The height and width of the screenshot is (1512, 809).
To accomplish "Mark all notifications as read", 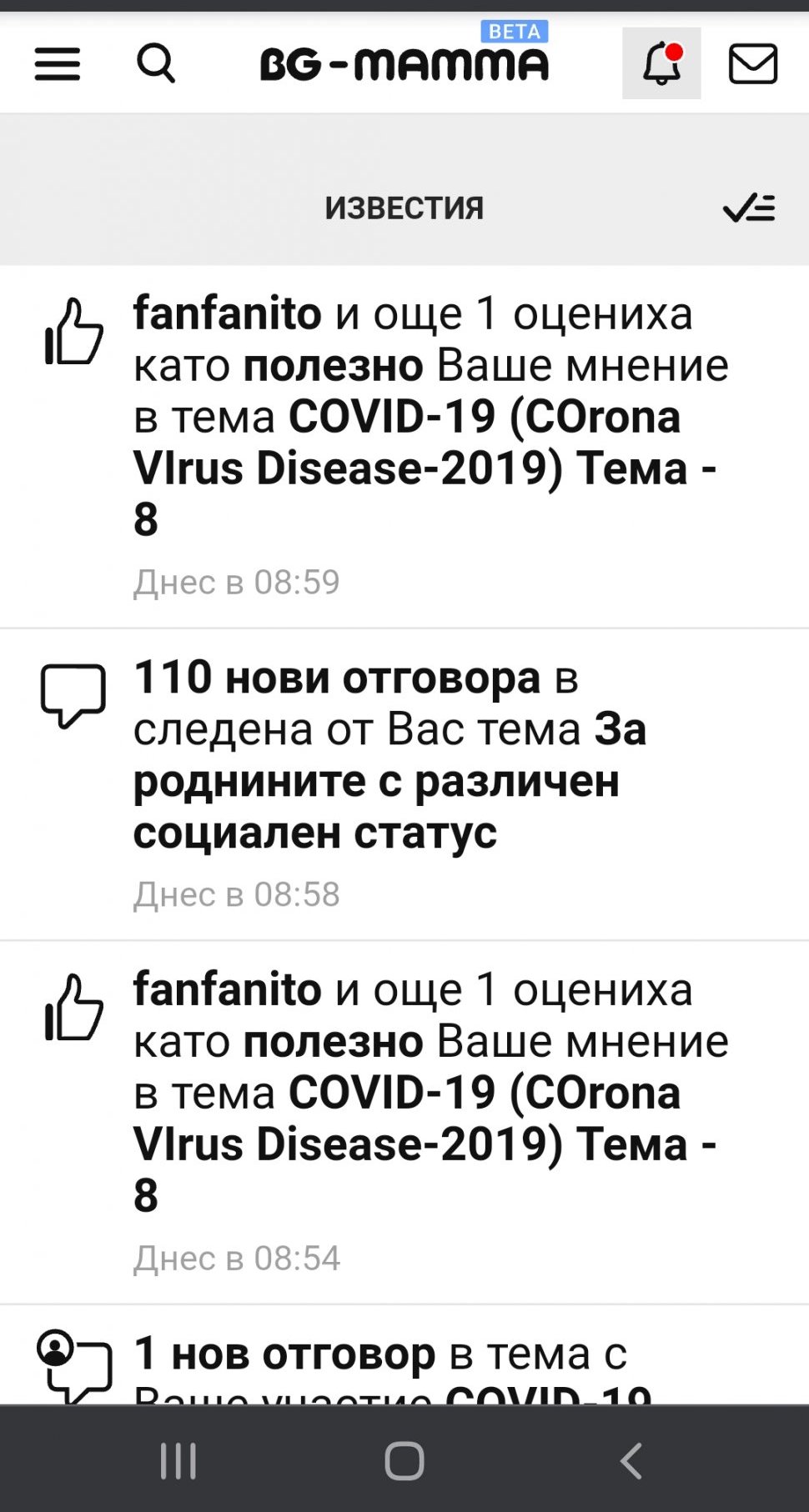I will (749, 208).
